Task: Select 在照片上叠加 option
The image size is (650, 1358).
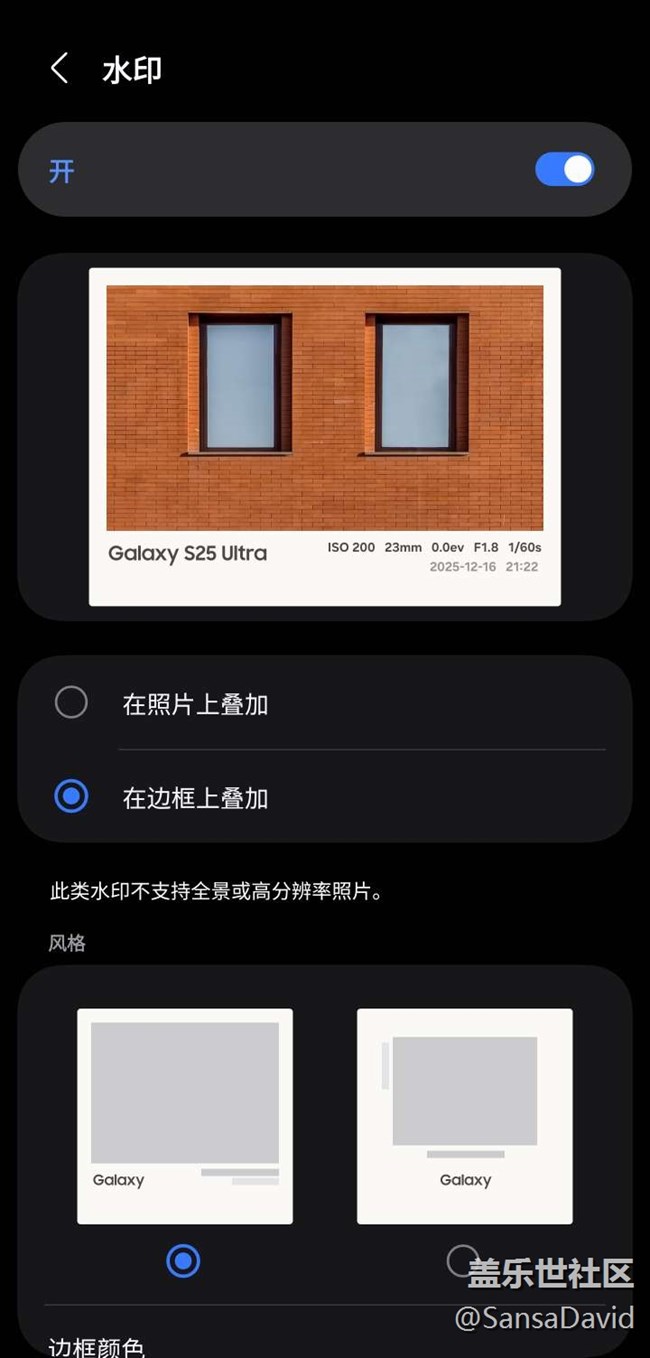Action: [72, 703]
